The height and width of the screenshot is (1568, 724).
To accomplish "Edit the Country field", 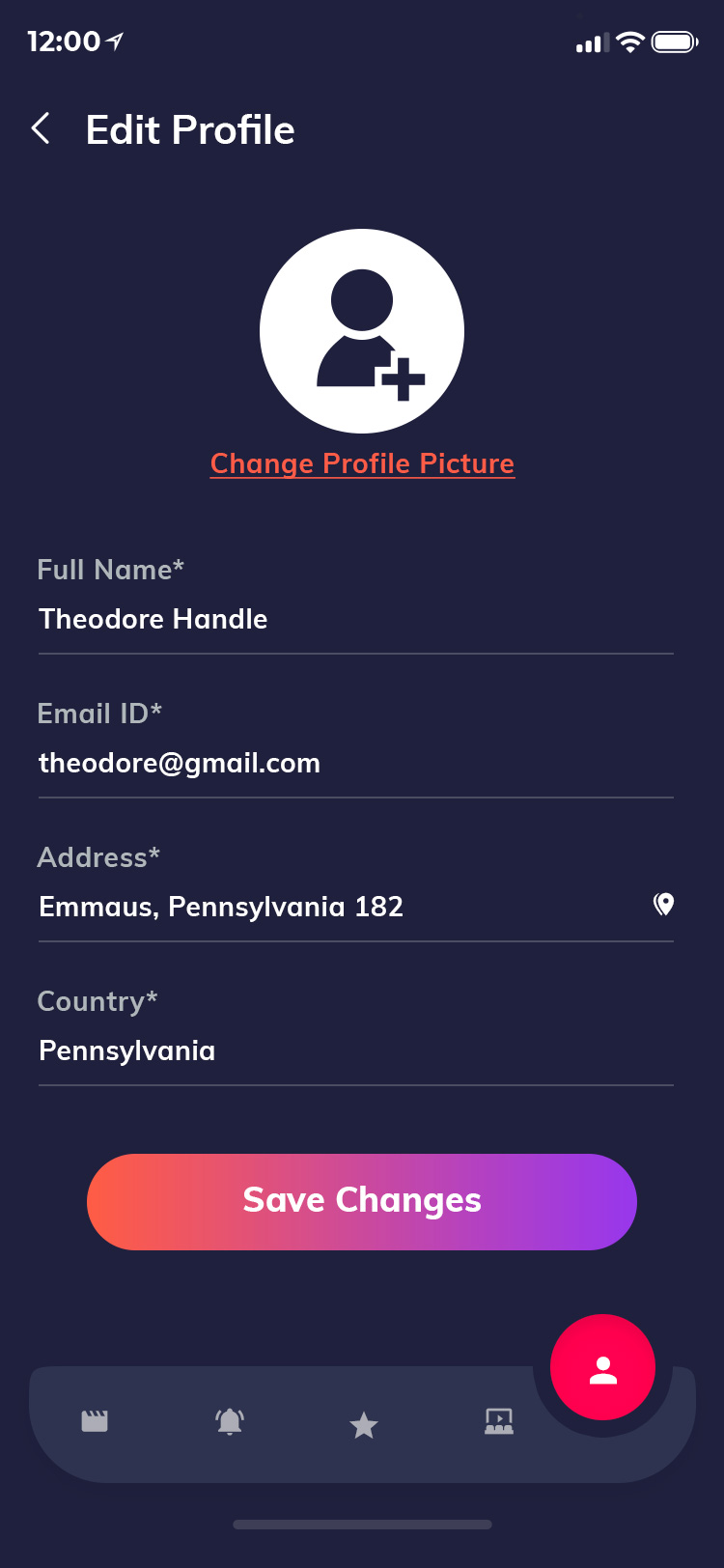I will click(355, 1051).
